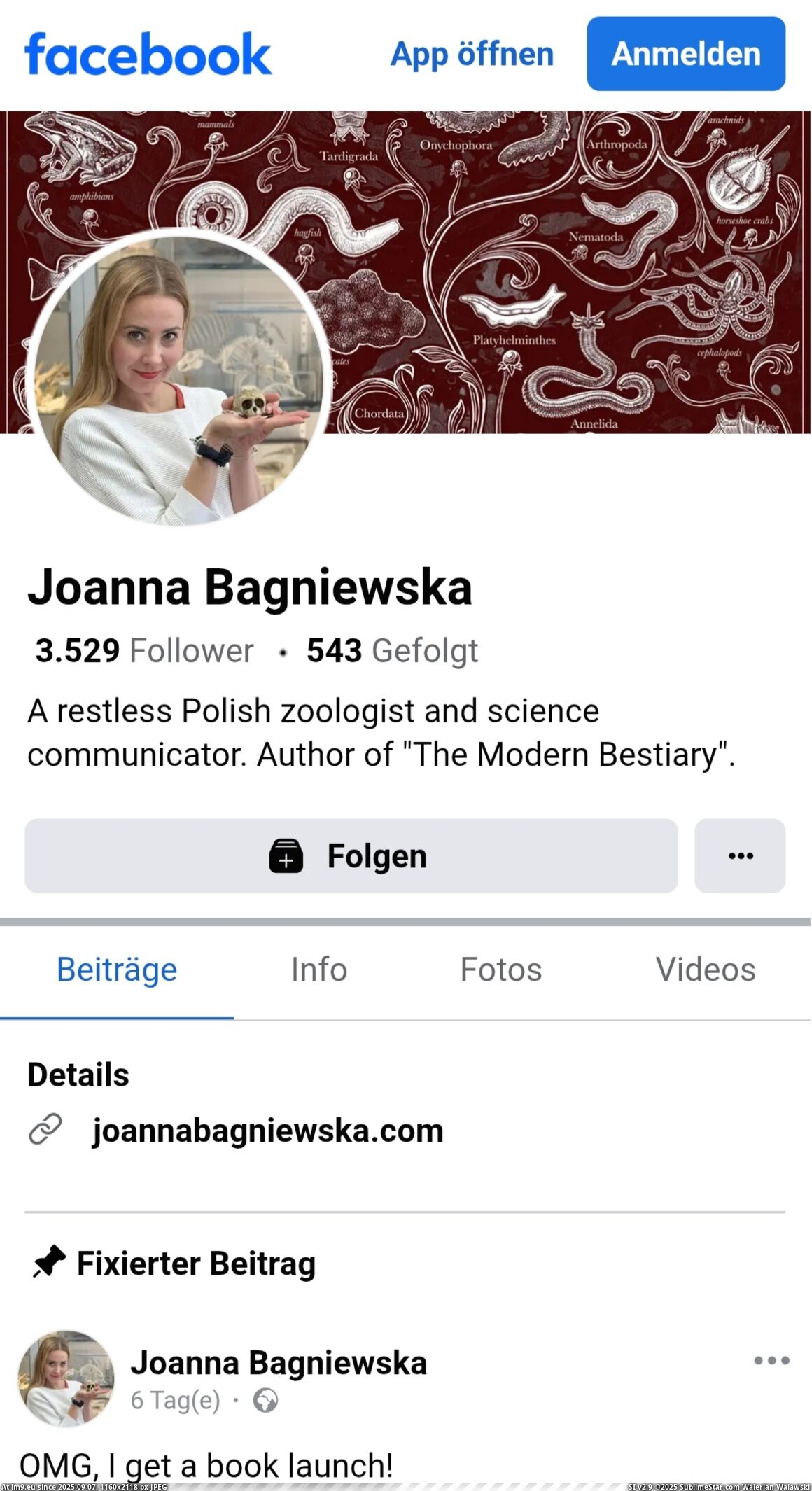This screenshot has height=1491, width=812.
Task: Follow the page with the Folgen button
Action: [x=351, y=855]
